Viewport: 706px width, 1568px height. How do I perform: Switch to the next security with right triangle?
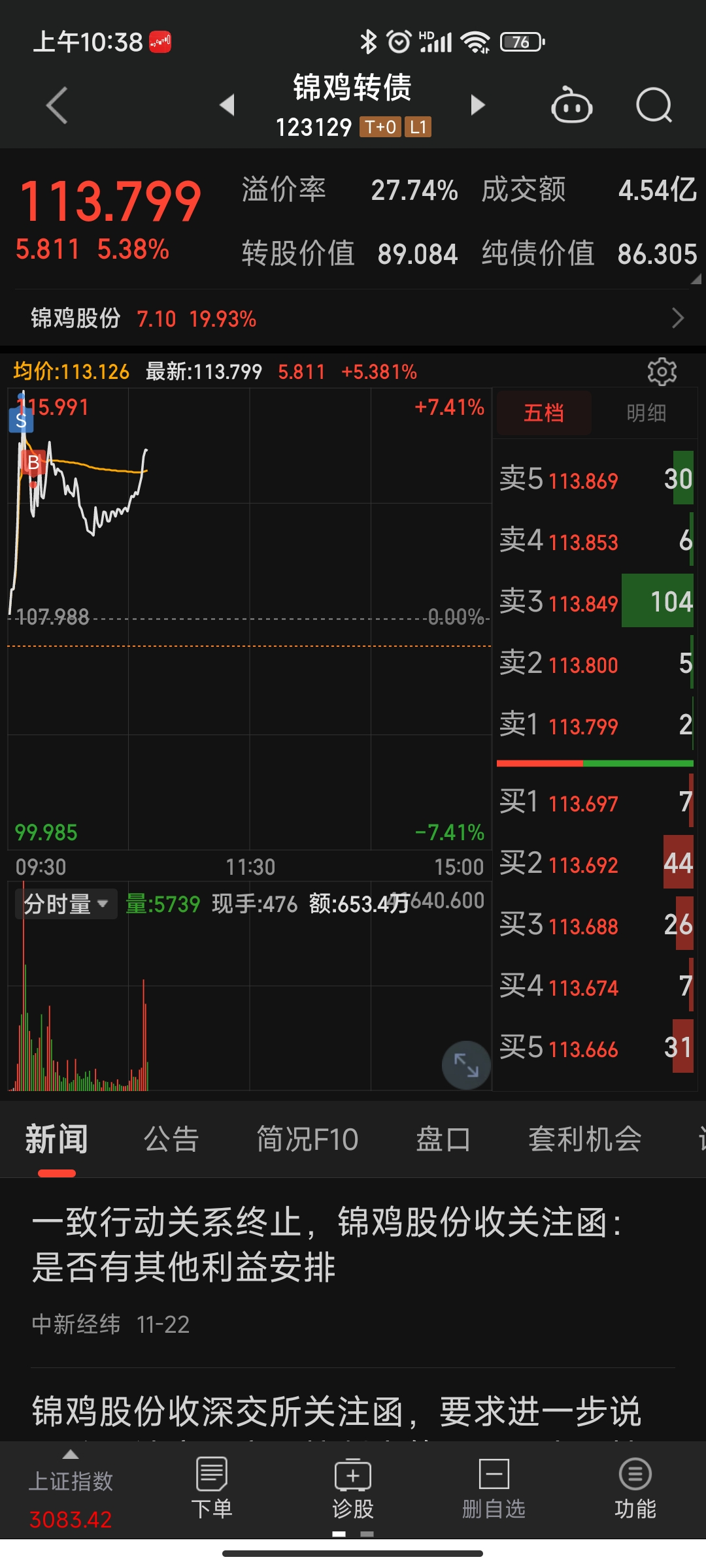pos(478,105)
